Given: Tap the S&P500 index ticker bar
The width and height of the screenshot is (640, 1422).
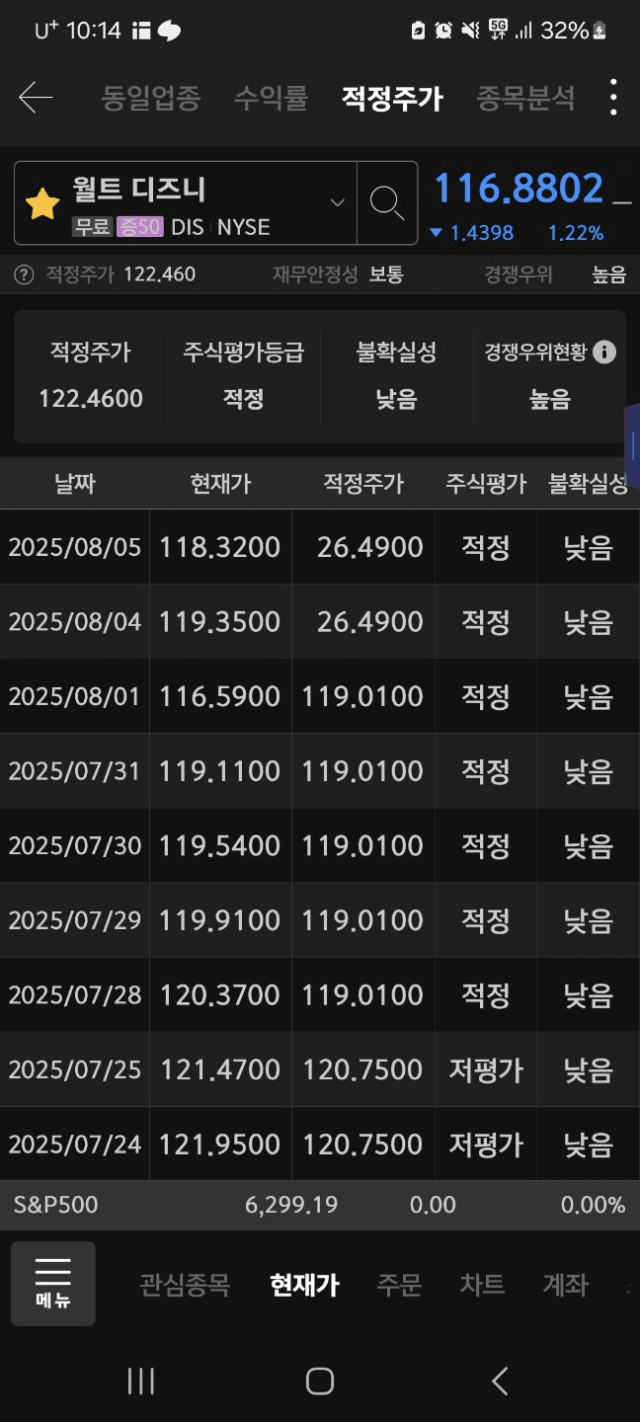Looking at the screenshot, I should click(320, 1205).
